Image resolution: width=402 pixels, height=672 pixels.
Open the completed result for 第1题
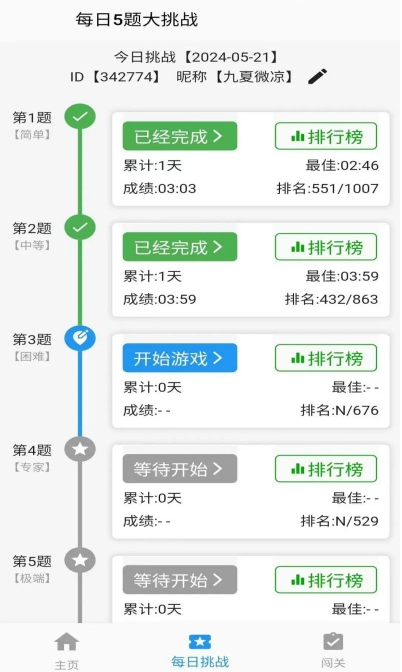[x=180, y=136]
